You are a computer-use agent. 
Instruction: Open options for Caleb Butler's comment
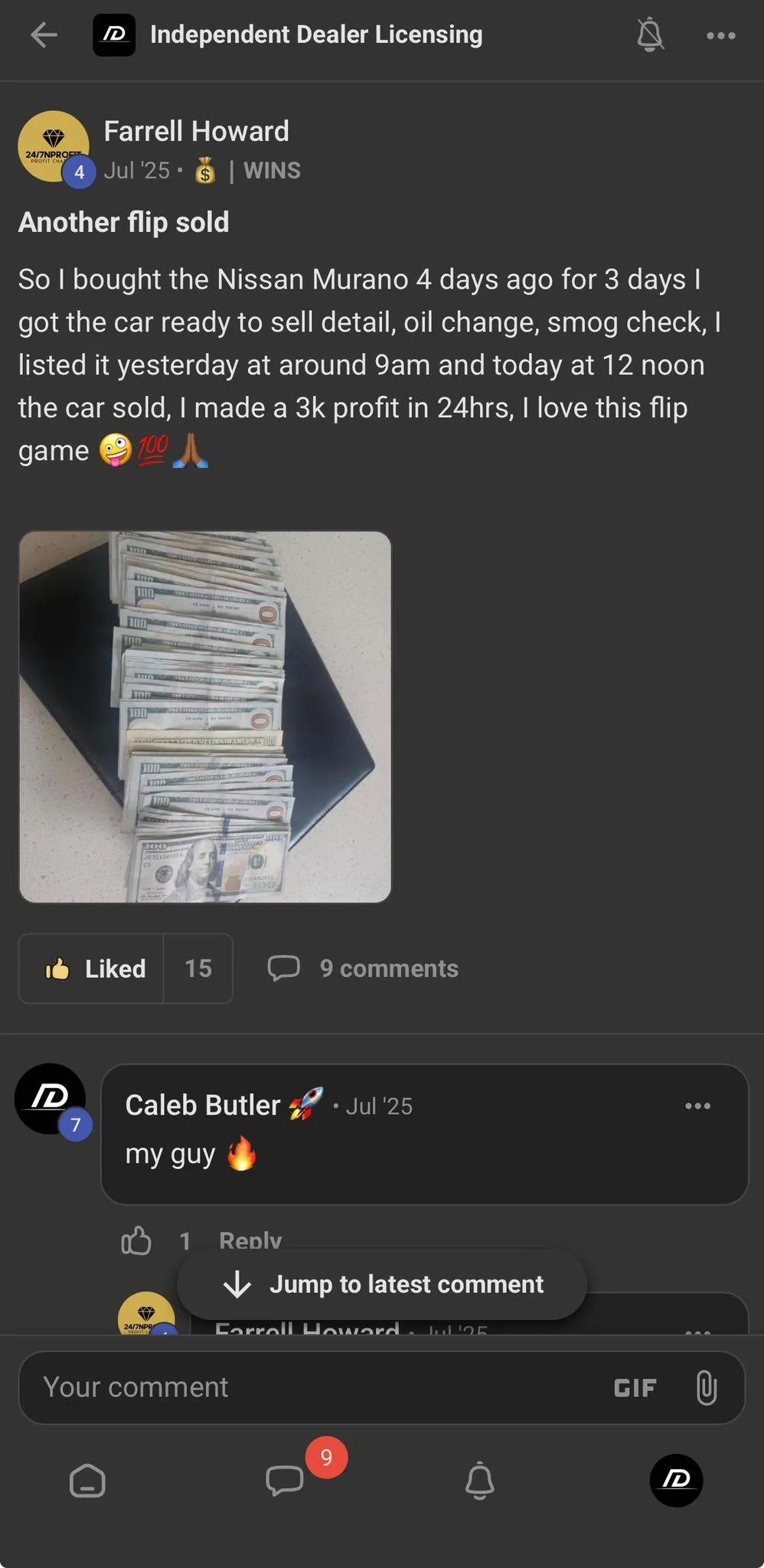697,1106
